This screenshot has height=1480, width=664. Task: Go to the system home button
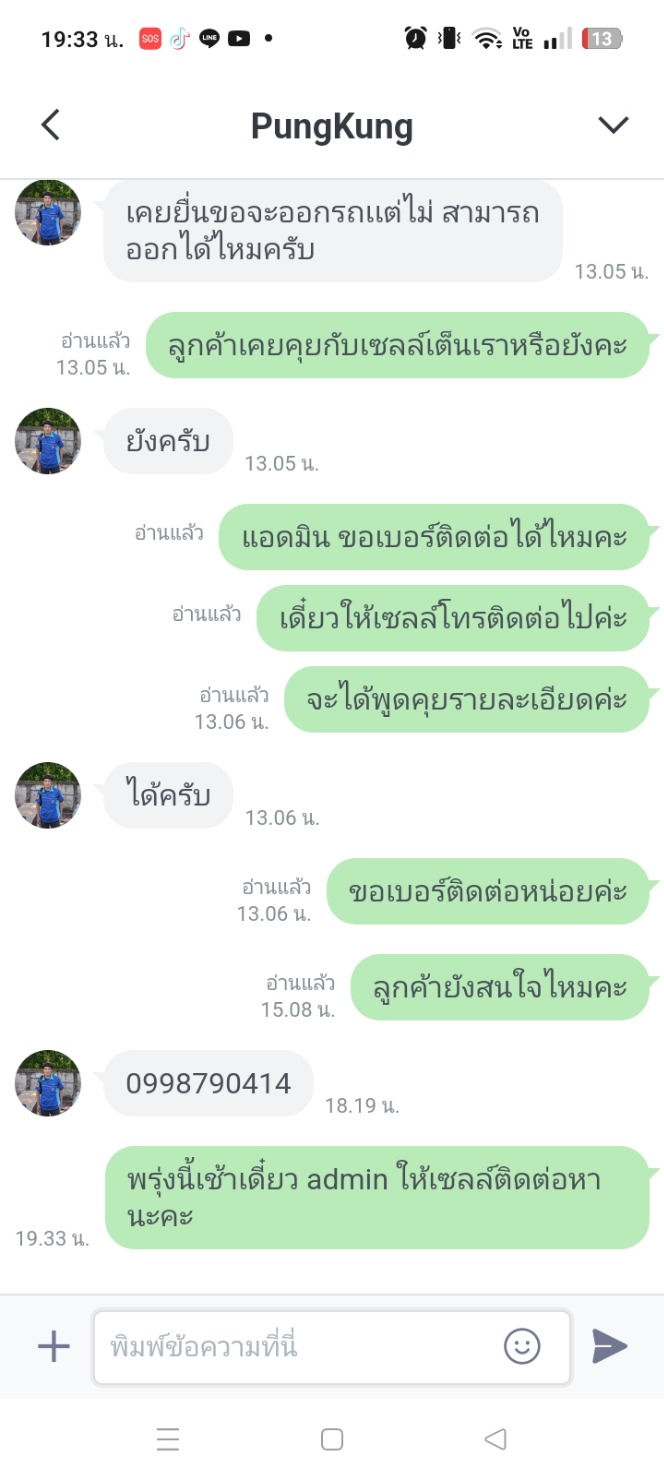tap(332, 1439)
